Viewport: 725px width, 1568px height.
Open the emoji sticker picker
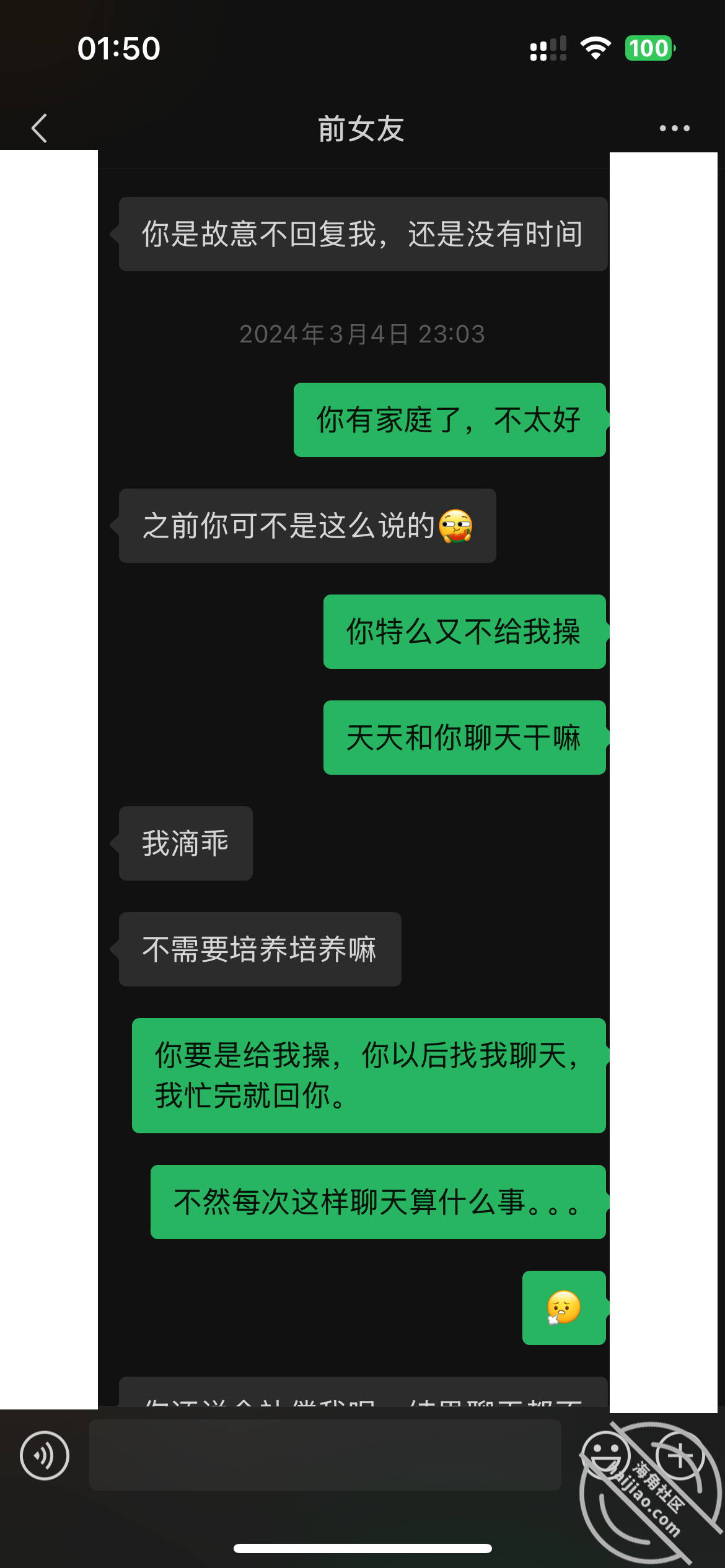pyautogui.click(x=605, y=1455)
